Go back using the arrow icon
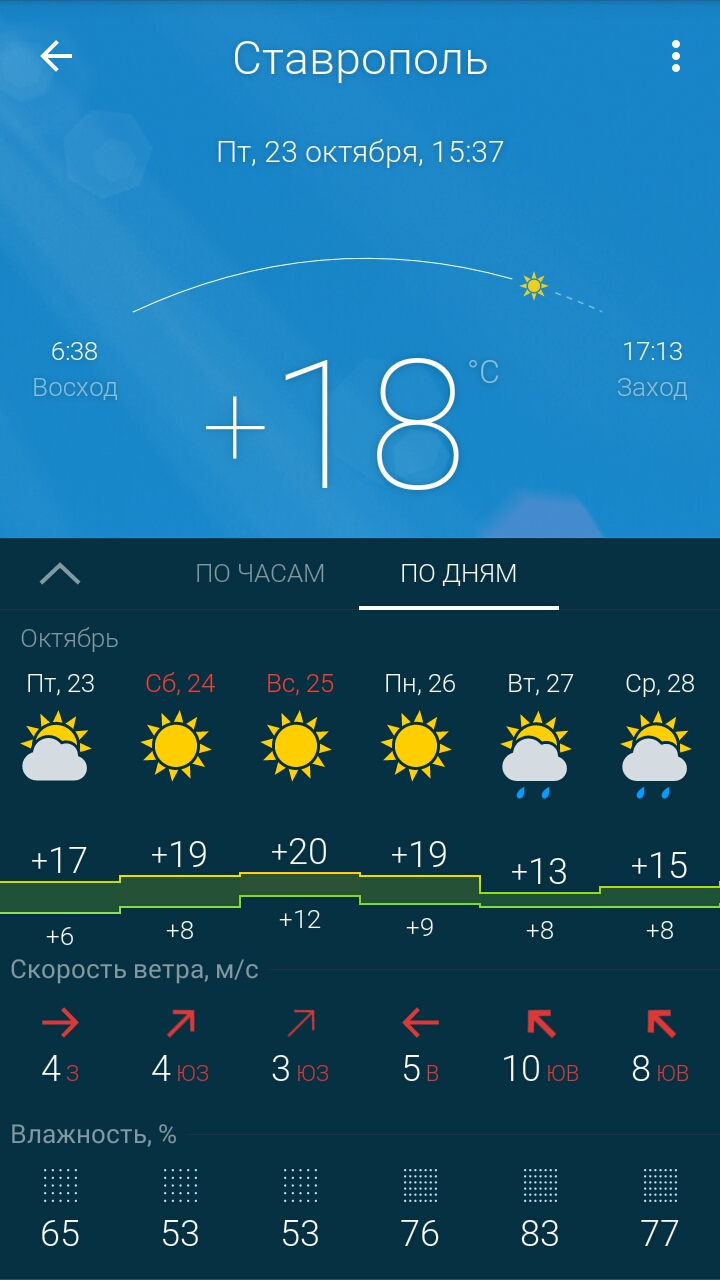Image resolution: width=720 pixels, height=1280 pixels. point(57,57)
